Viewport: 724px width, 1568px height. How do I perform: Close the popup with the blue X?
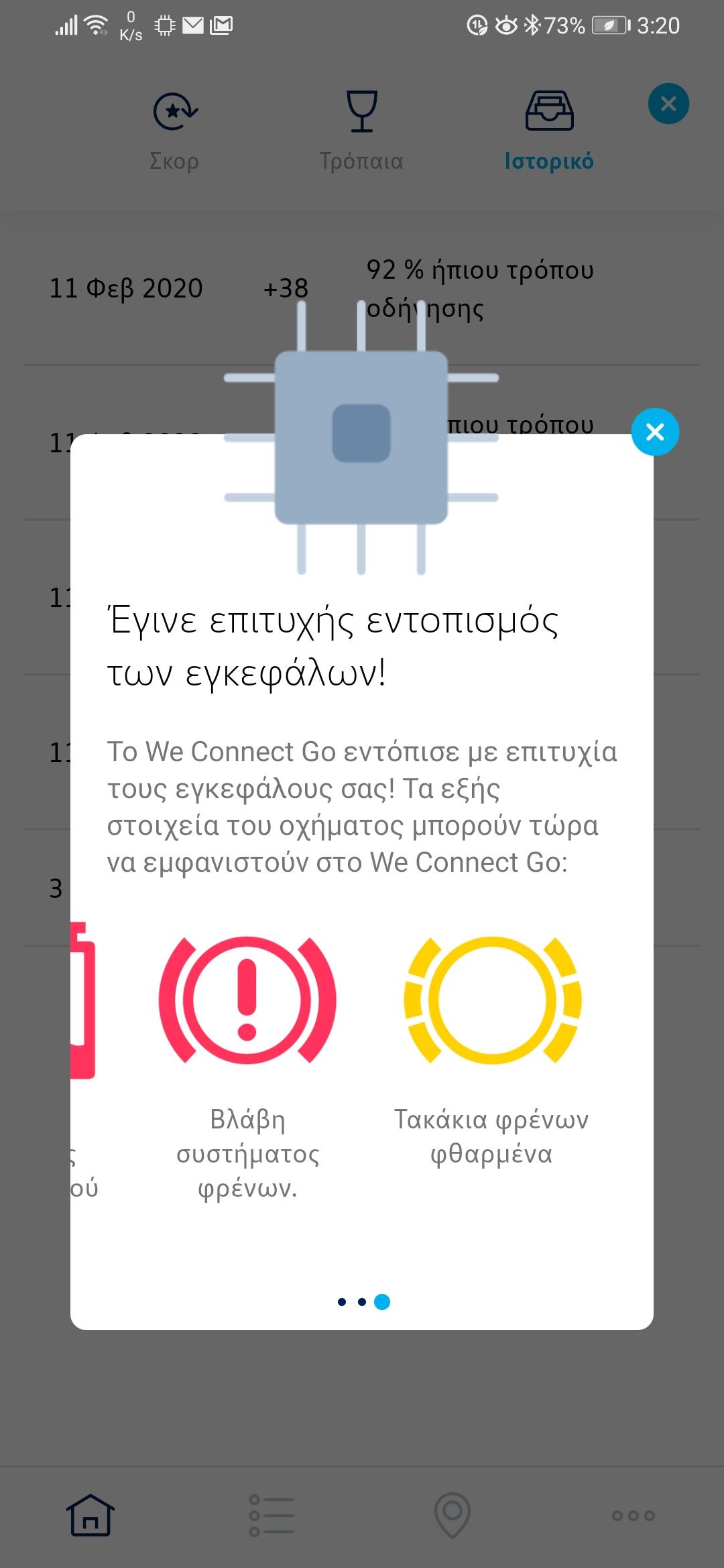(x=655, y=432)
